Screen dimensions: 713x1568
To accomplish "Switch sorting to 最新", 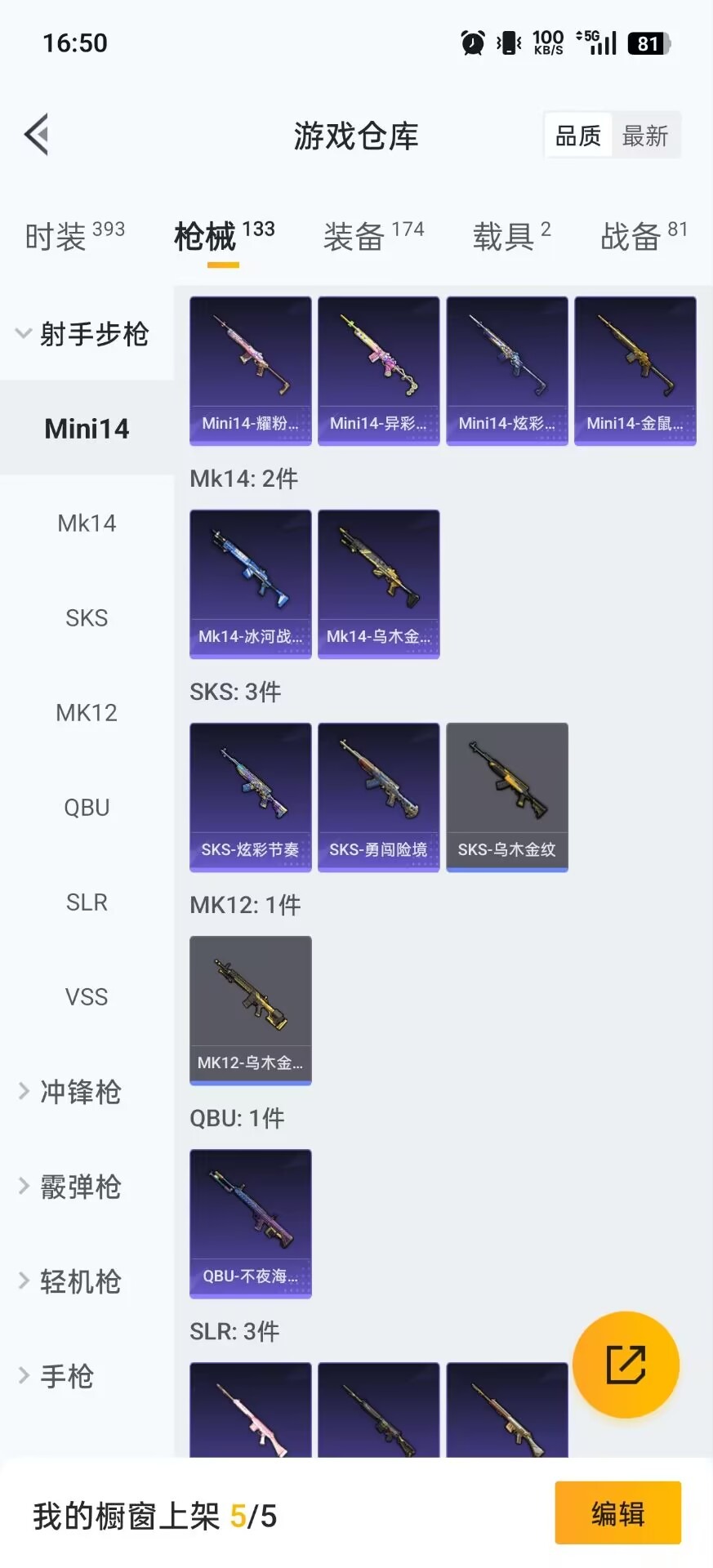I will [x=646, y=135].
